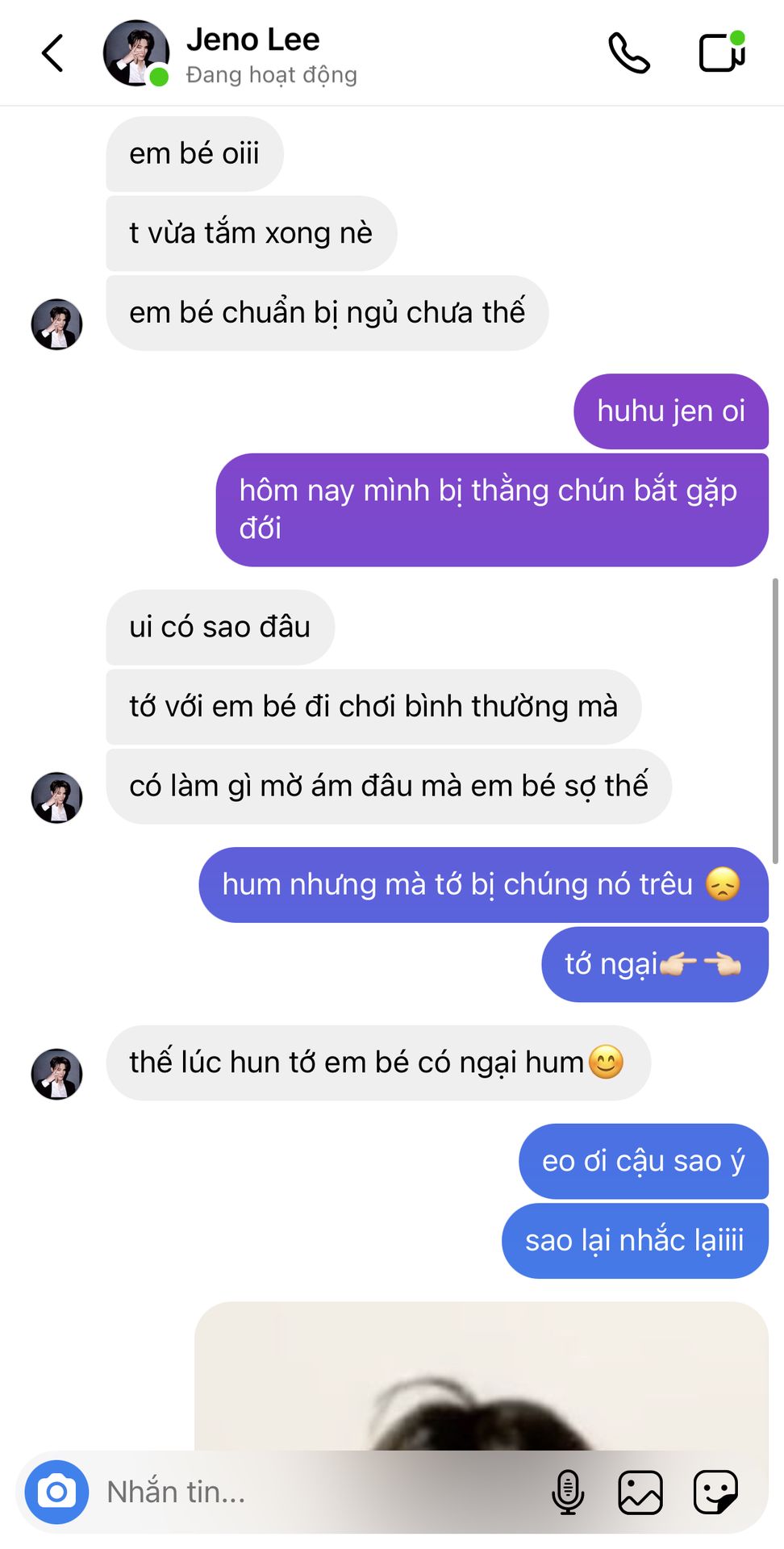Go back to the chat list
The height and width of the screenshot is (1549, 784).
[53, 54]
